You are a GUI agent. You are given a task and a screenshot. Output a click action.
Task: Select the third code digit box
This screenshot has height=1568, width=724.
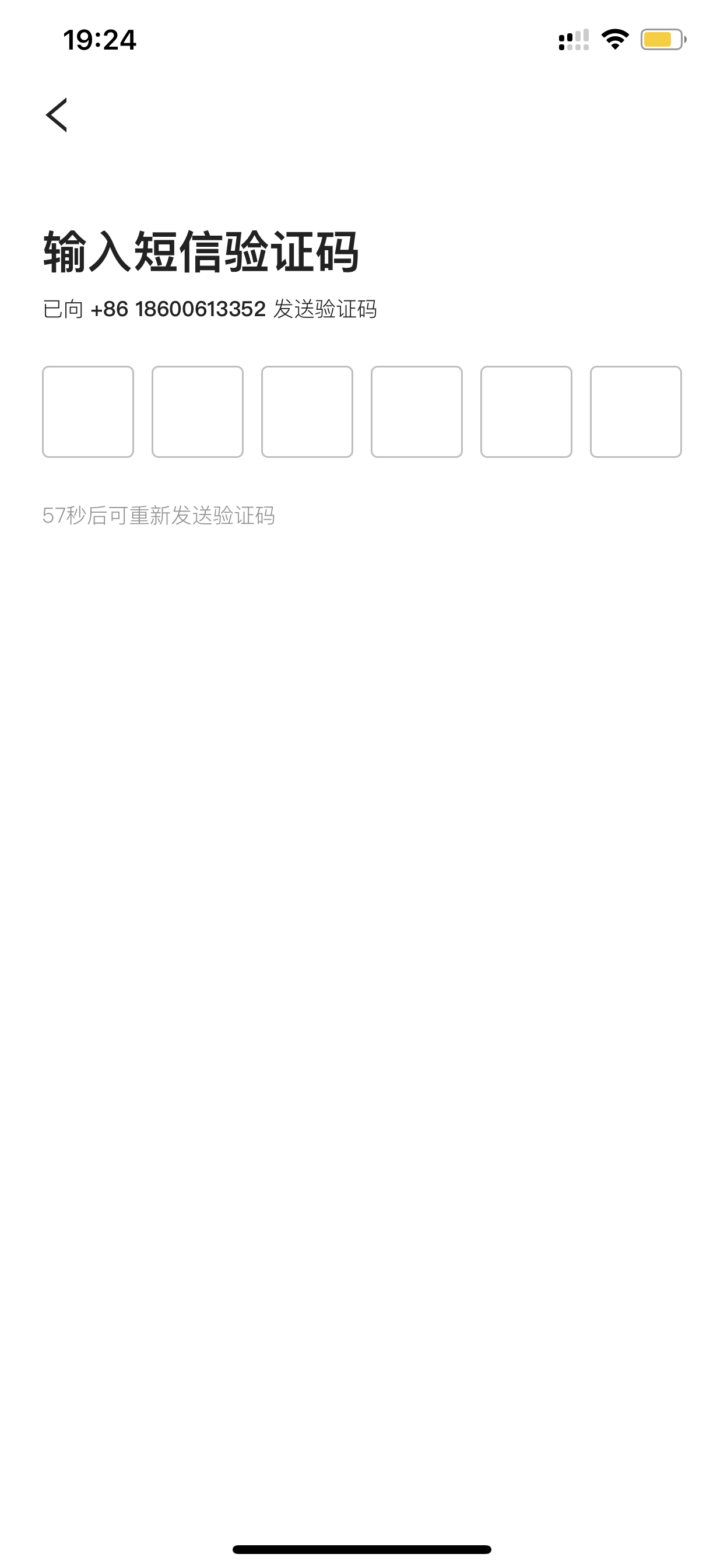[x=307, y=411]
